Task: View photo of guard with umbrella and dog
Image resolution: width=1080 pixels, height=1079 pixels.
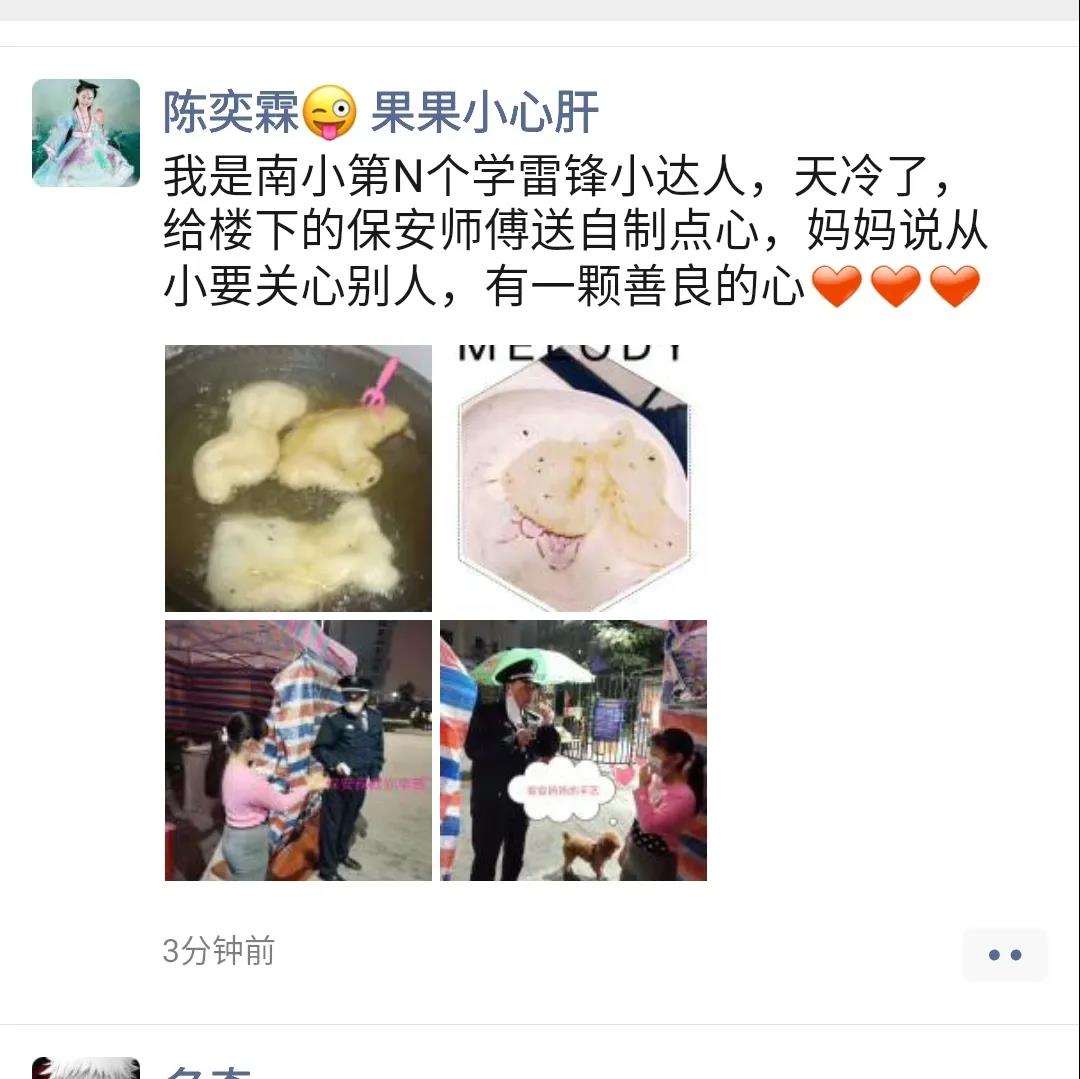Action: coord(573,750)
